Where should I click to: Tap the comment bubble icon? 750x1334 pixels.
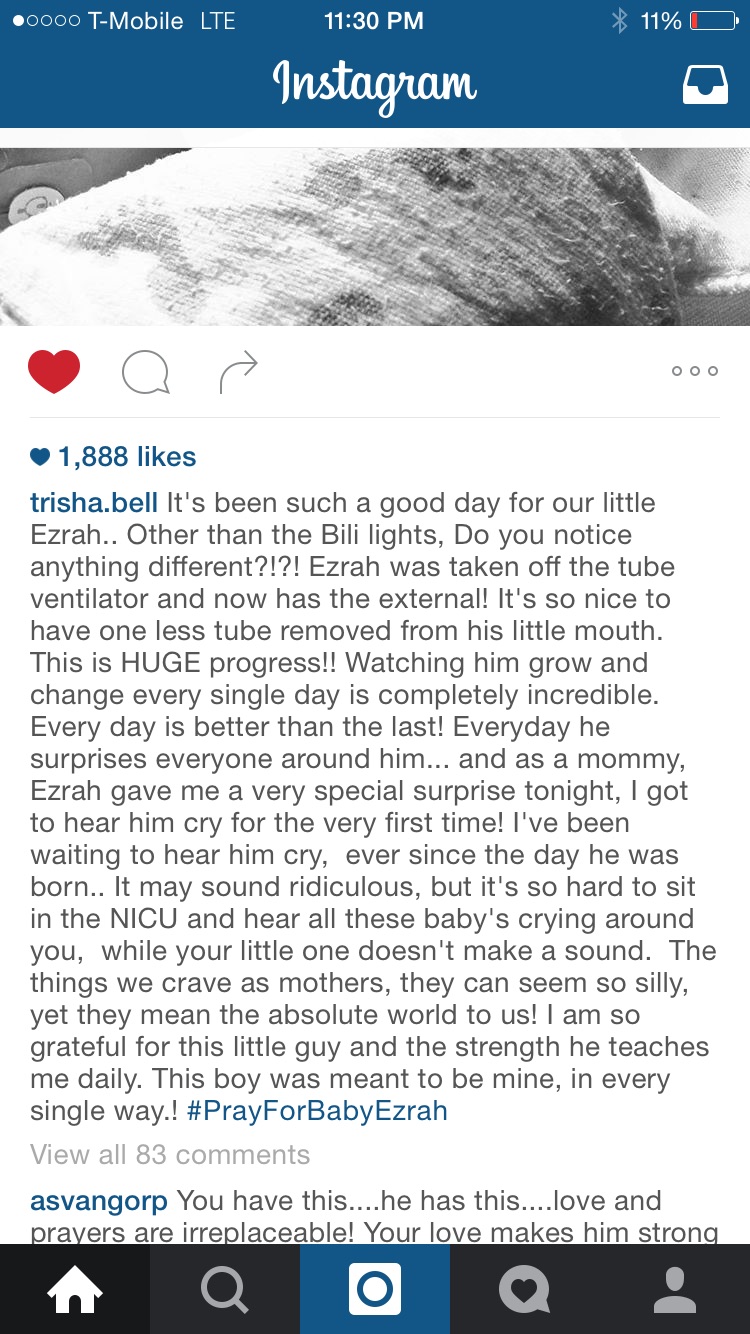tap(145, 373)
